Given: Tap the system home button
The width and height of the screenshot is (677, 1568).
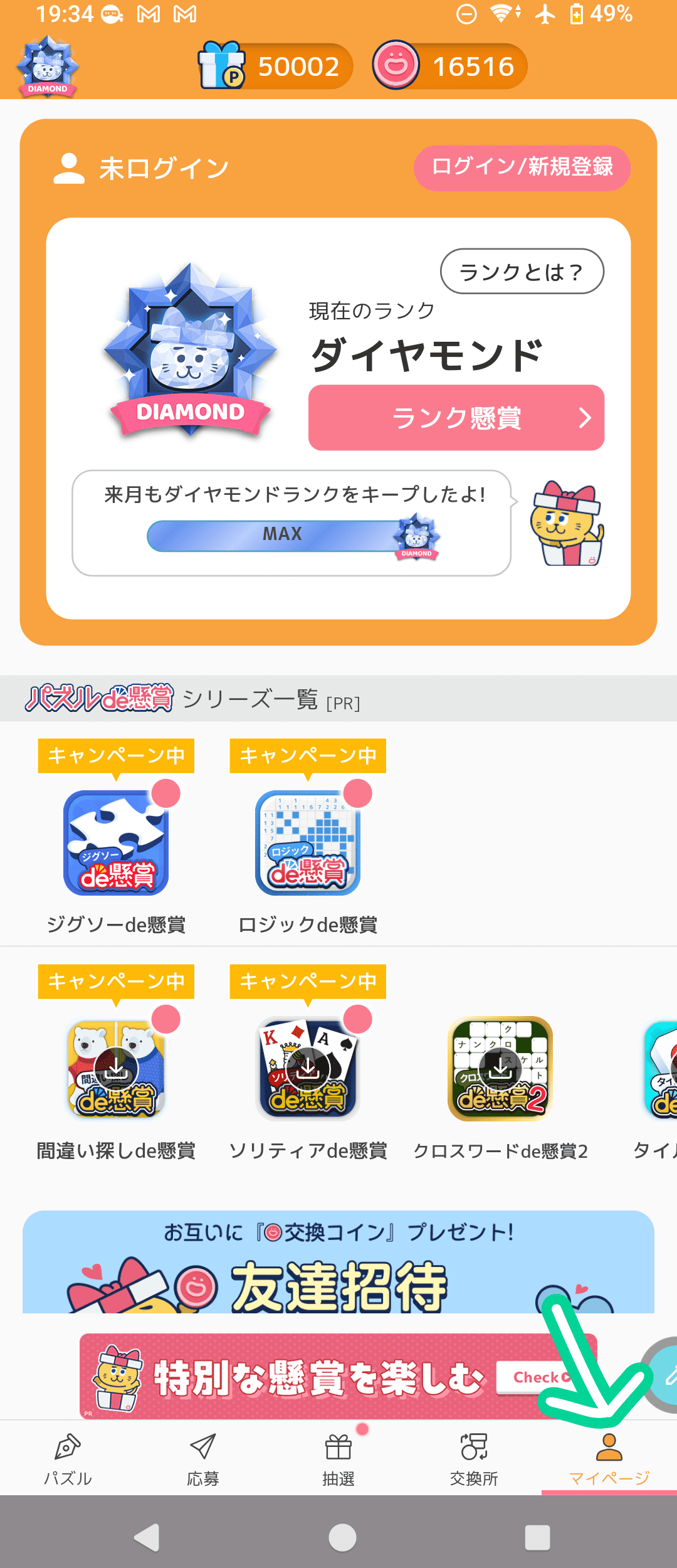Looking at the screenshot, I should (342, 1537).
